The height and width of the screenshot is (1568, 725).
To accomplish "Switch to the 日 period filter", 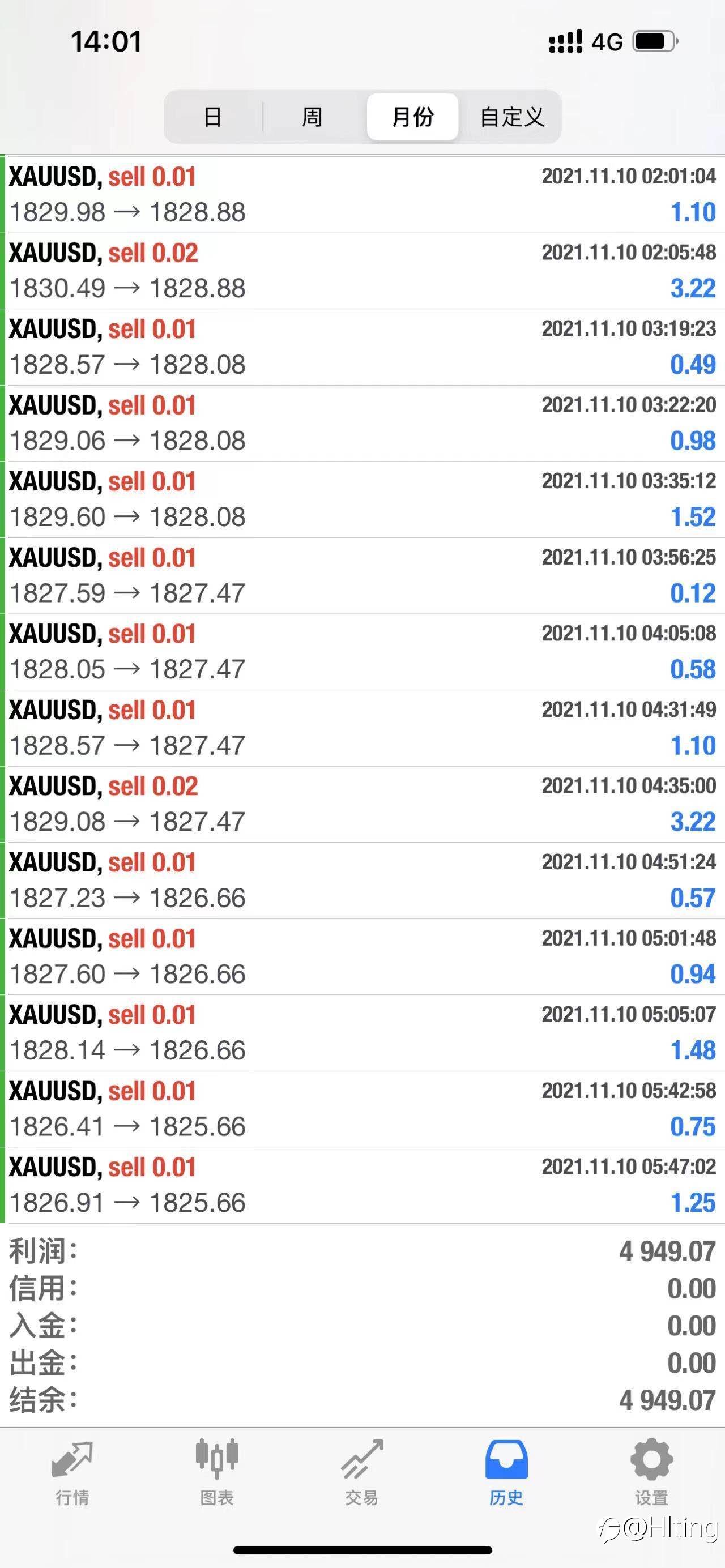I will [213, 117].
